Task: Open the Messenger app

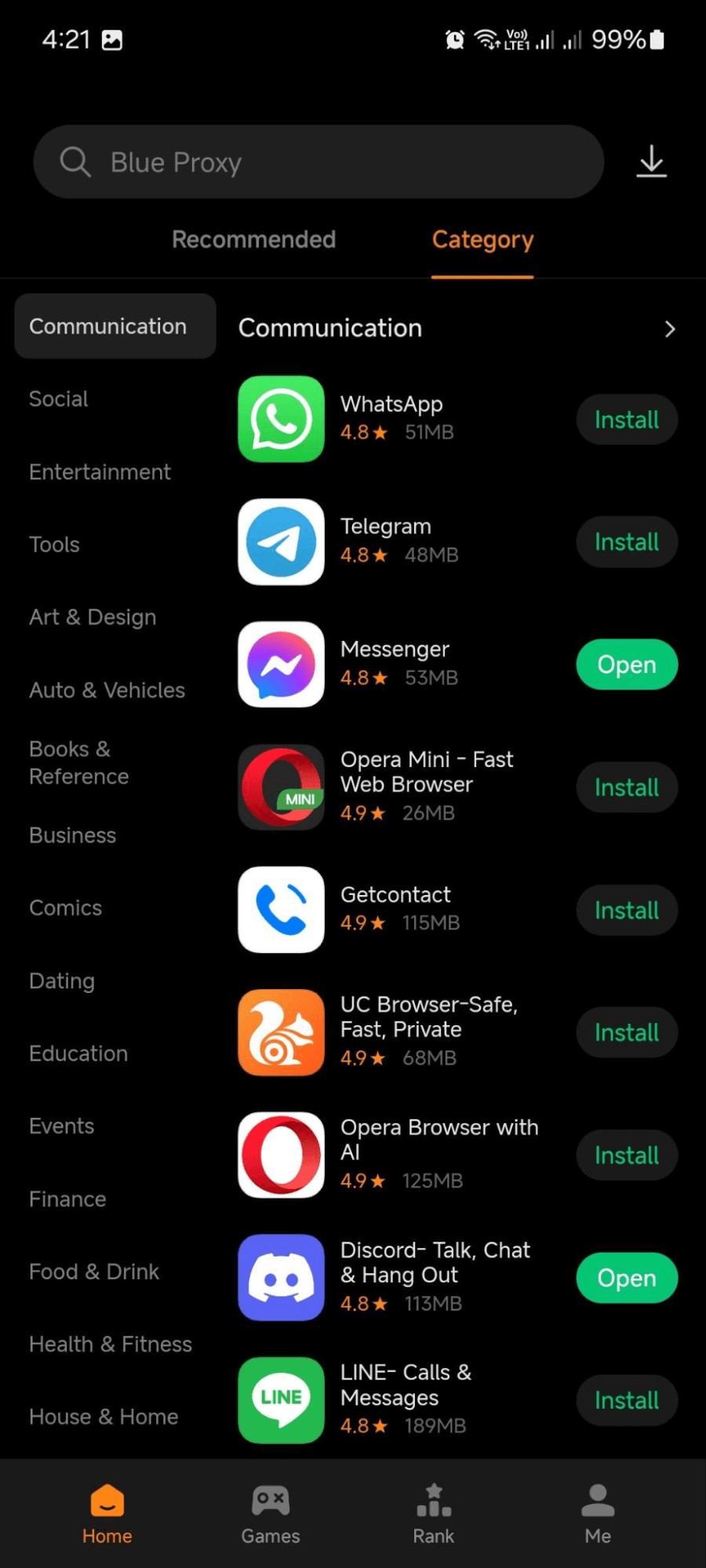Action: (x=626, y=664)
